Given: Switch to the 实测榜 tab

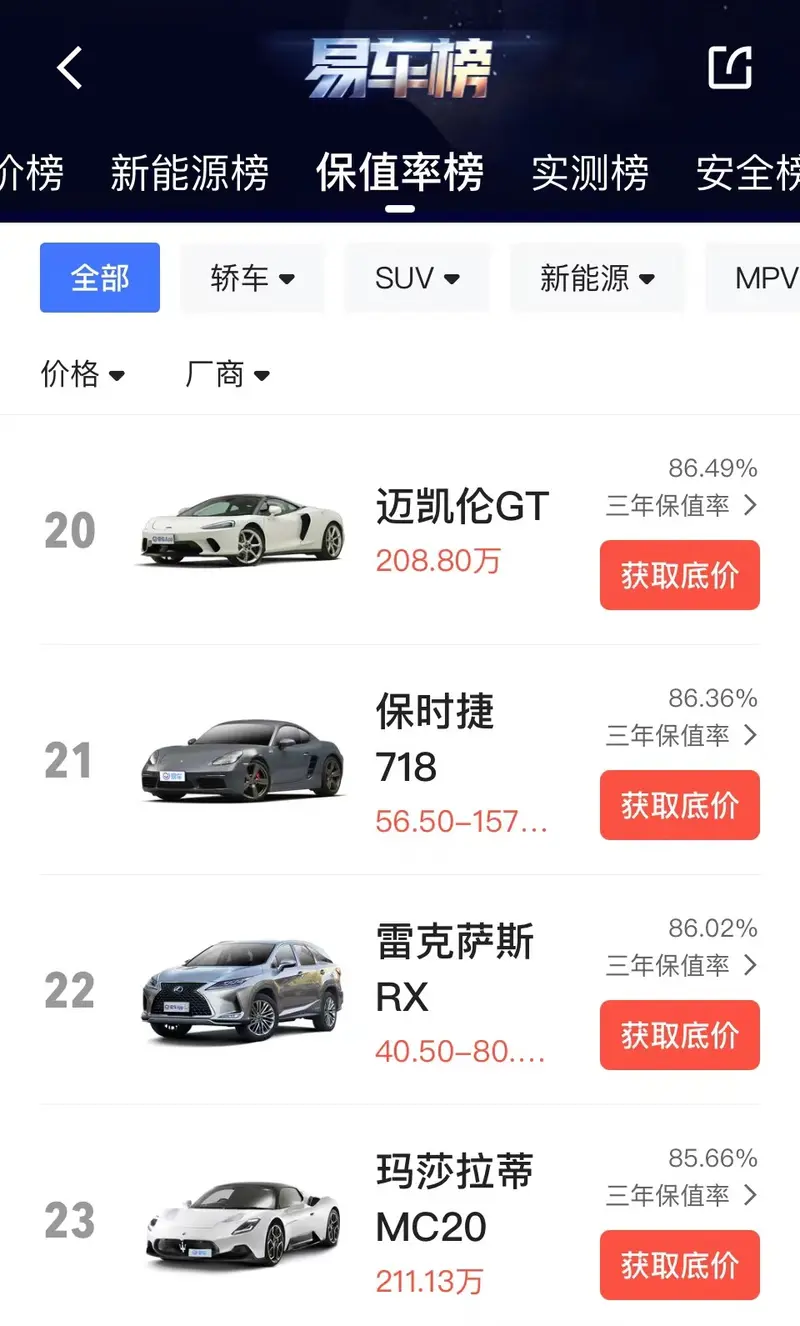Looking at the screenshot, I should point(589,173).
